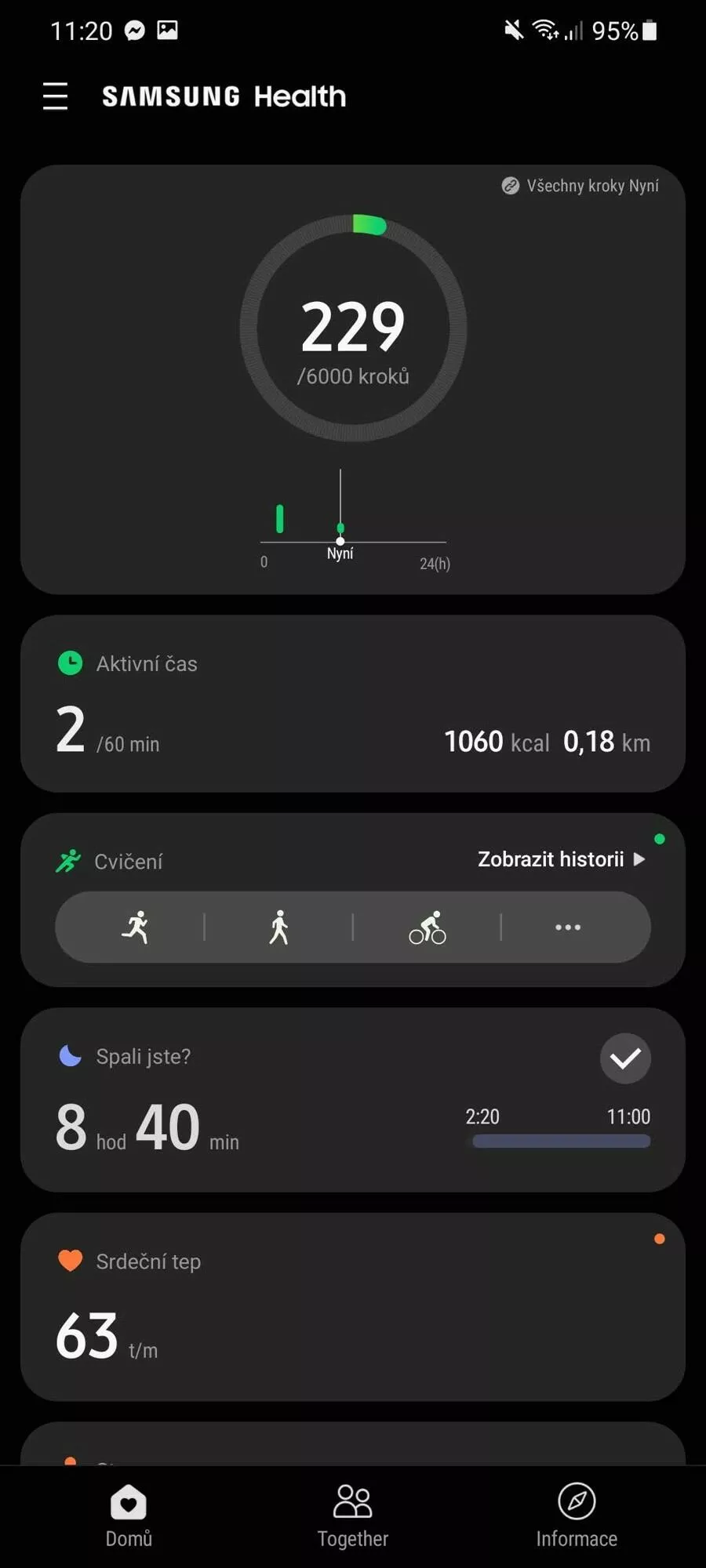Switch to the Together tab
706x1568 pixels.
click(x=353, y=1516)
